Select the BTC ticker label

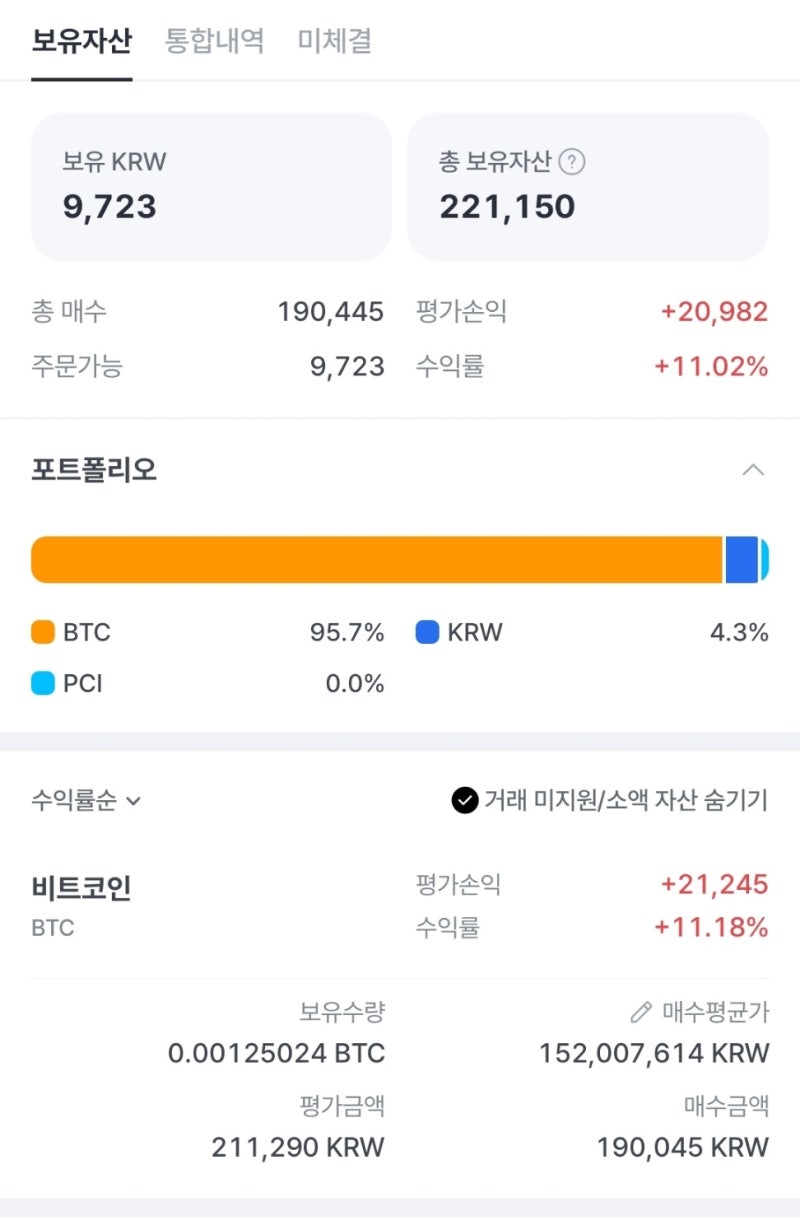click(50, 928)
